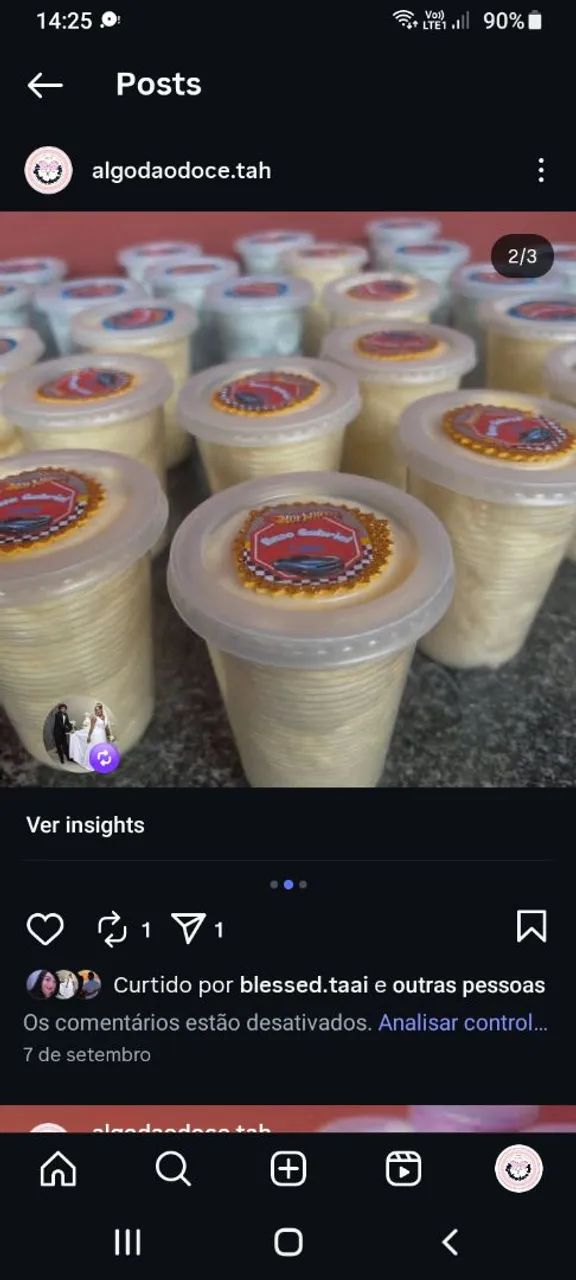This screenshot has height=1280, width=576.
Task: Open the post's three-dot overflow menu
Action: coord(541,170)
